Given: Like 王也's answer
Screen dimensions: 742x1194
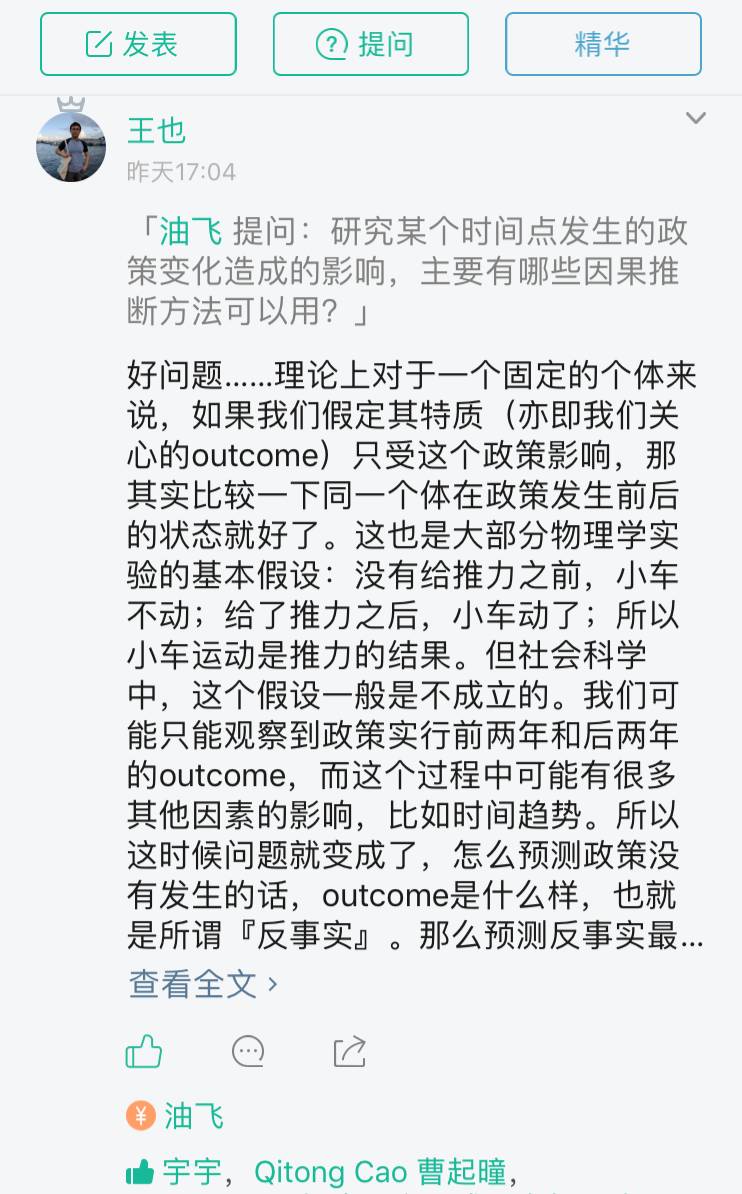Looking at the screenshot, I should click(144, 1051).
